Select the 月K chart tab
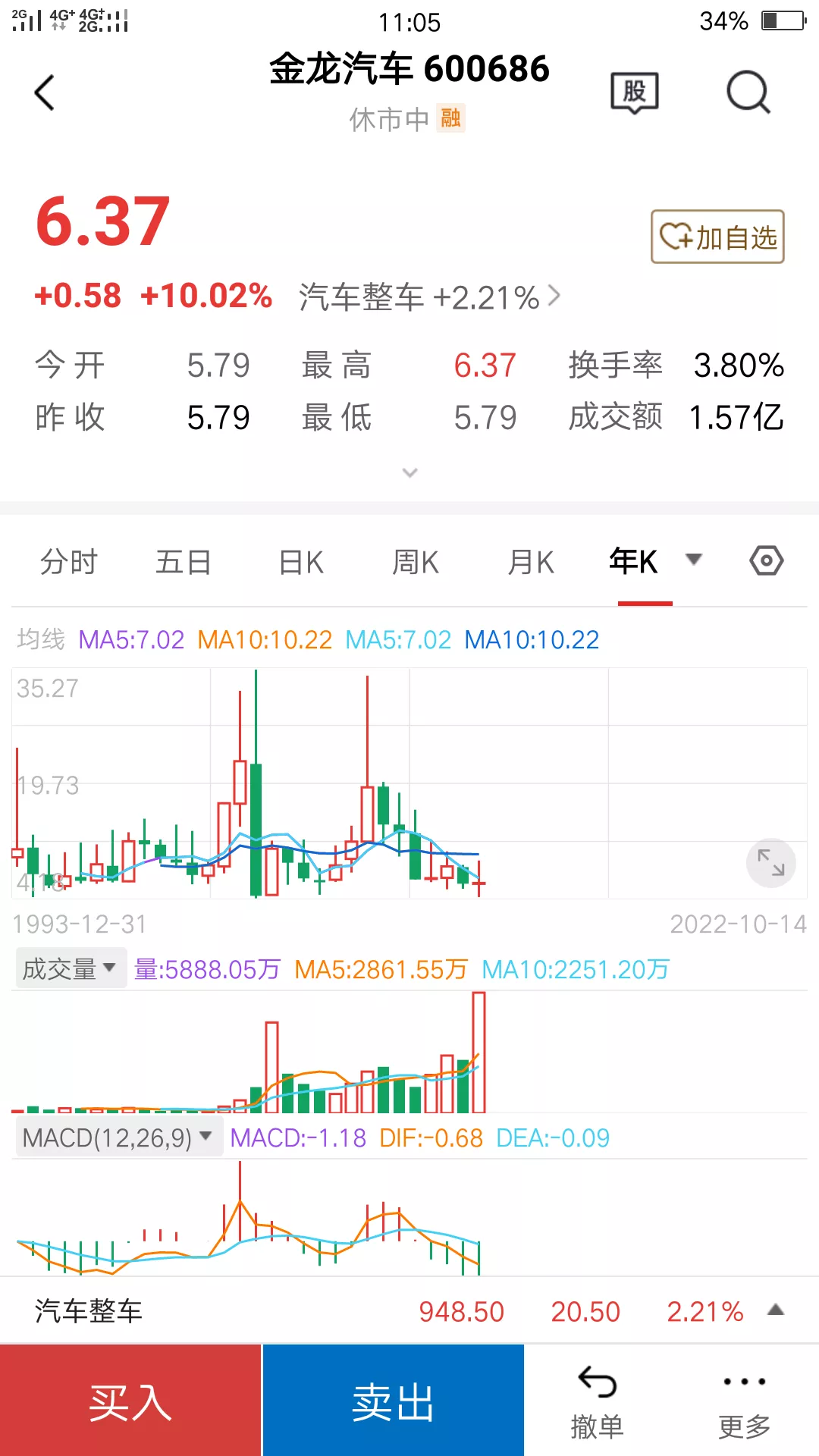The width and height of the screenshot is (819, 1456). click(x=531, y=563)
